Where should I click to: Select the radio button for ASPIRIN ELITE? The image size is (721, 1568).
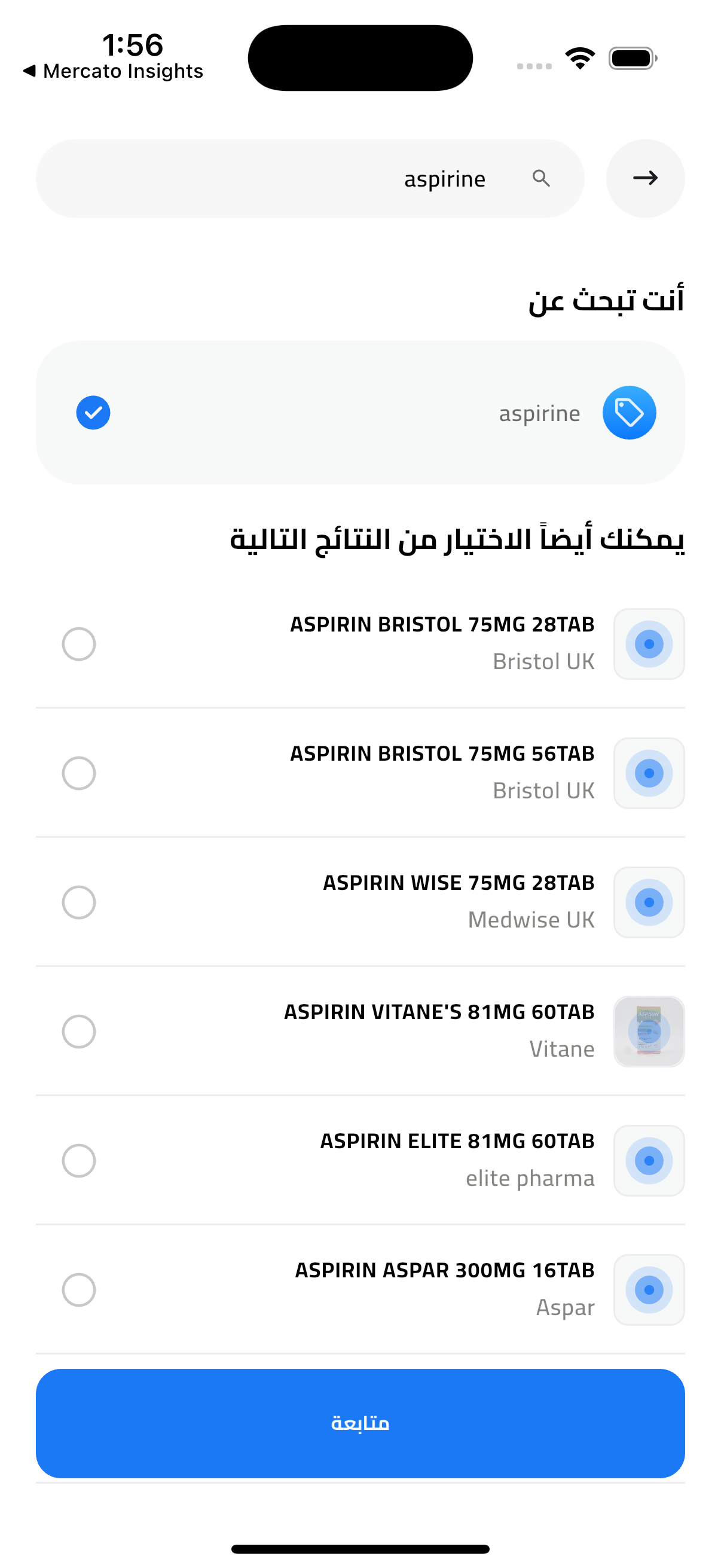[78, 1161]
